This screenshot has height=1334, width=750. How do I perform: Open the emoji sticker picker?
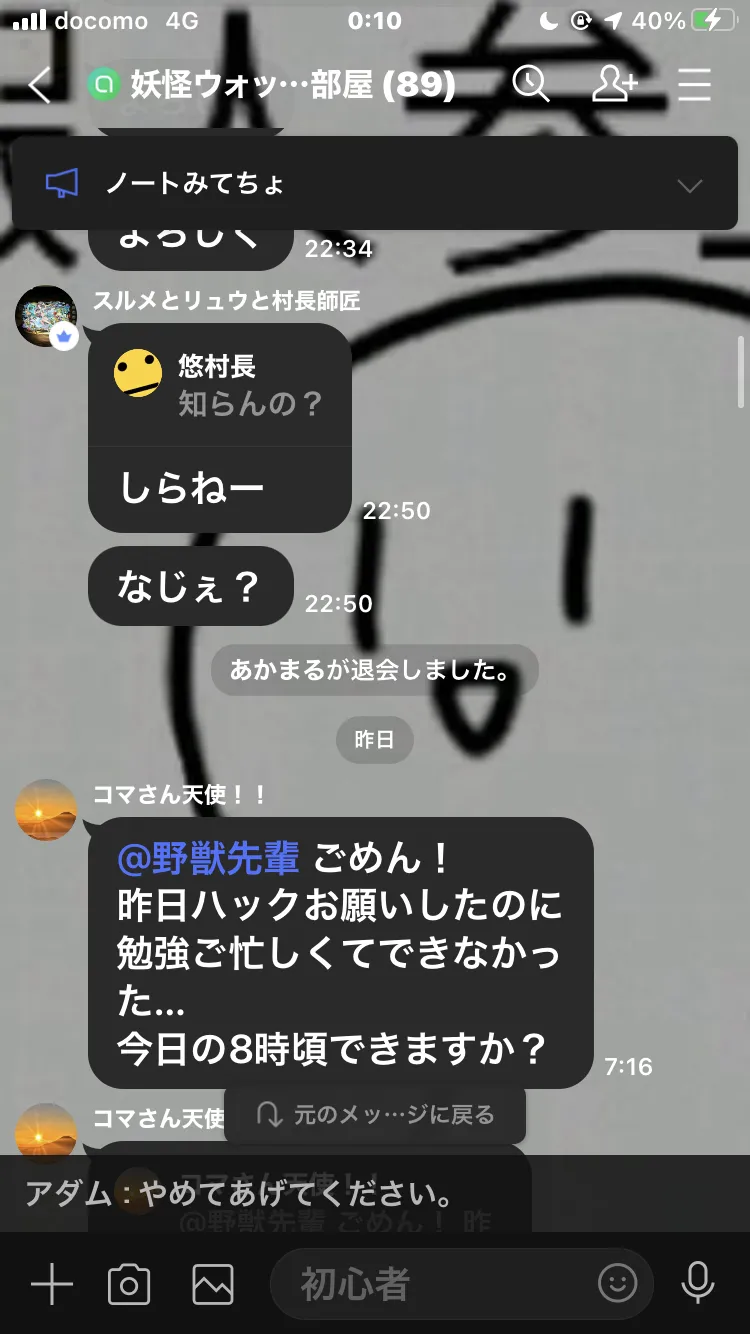point(617,1284)
